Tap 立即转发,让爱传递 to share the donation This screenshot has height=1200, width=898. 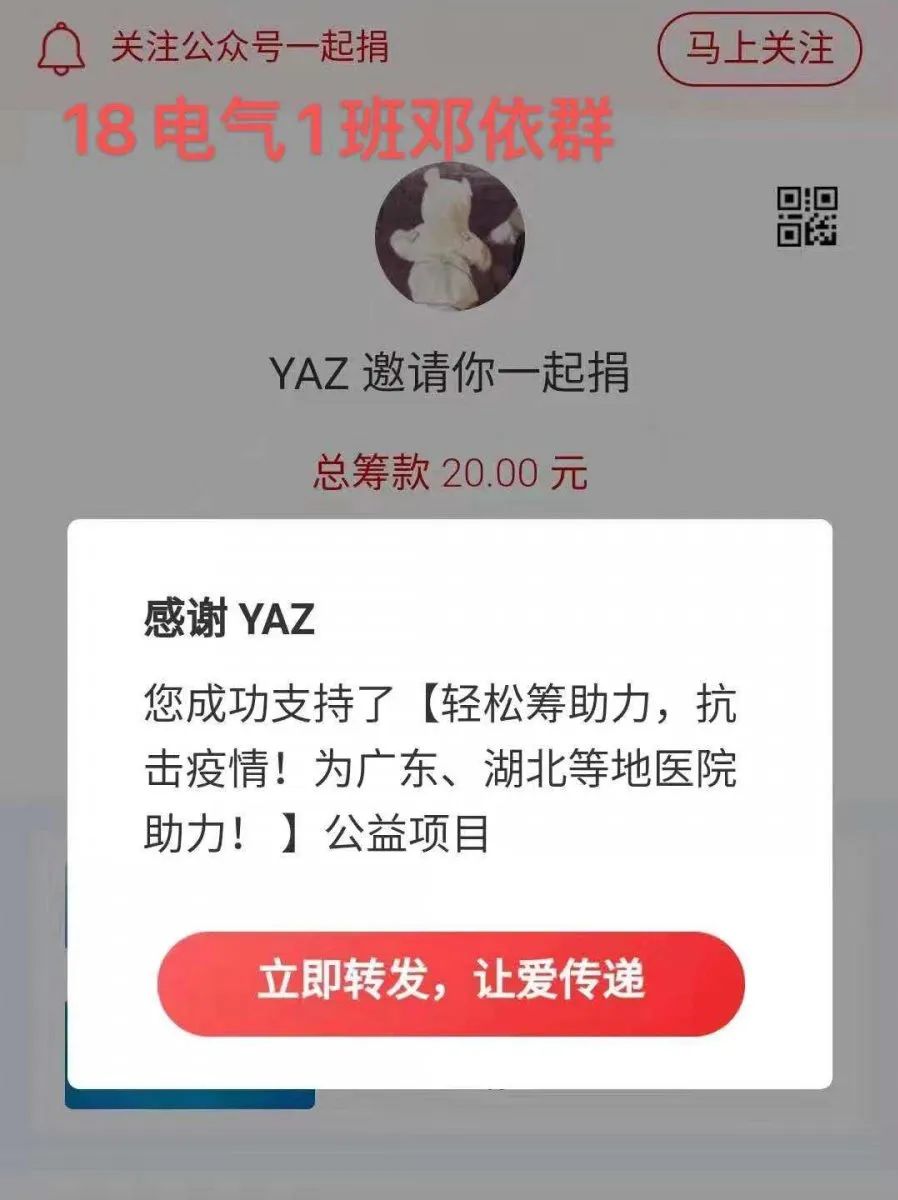(451, 982)
